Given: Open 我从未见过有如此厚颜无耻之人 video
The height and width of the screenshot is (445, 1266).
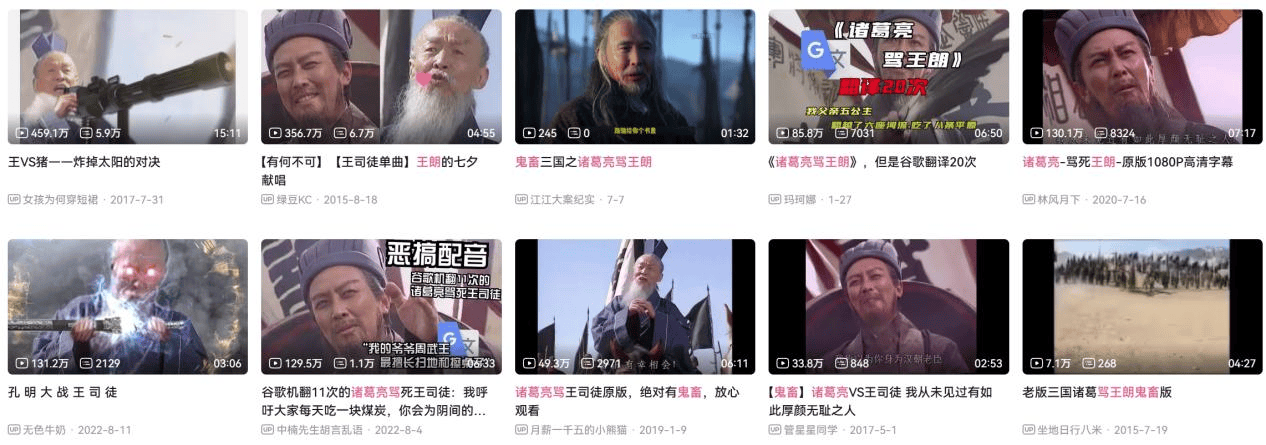Looking at the screenshot, I should pyautogui.click(x=888, y=306).
